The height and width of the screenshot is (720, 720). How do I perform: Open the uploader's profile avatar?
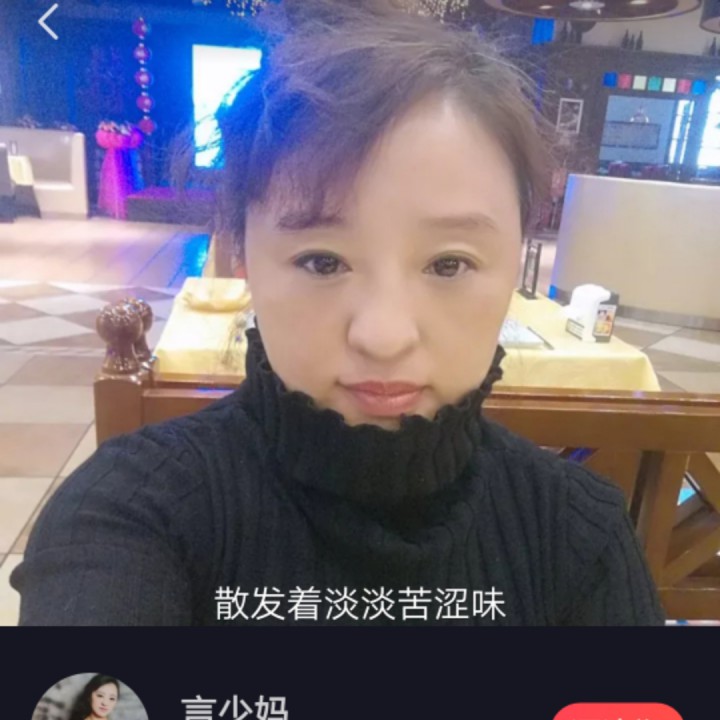tap(90, 699)
